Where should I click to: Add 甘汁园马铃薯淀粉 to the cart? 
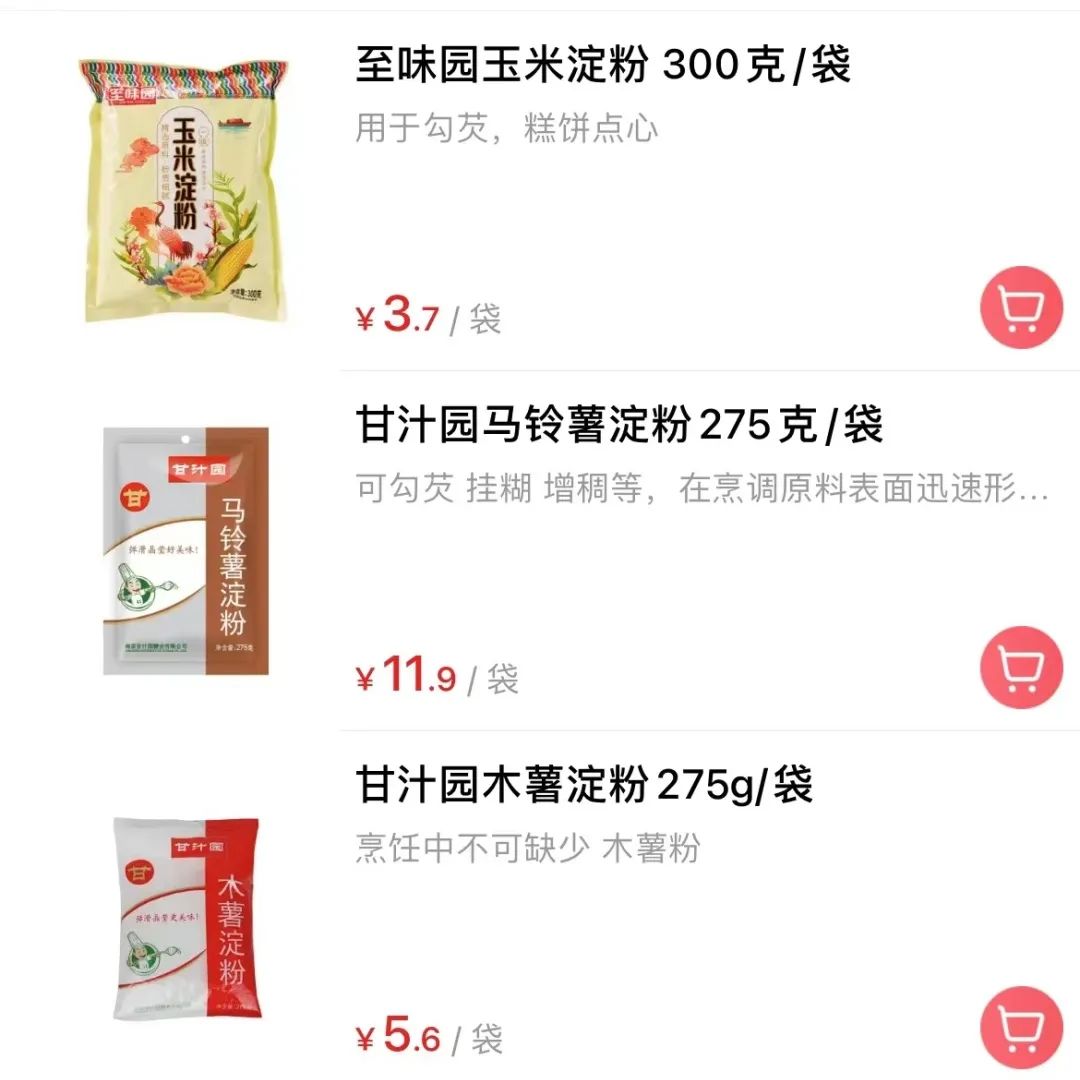[1020, 668]
